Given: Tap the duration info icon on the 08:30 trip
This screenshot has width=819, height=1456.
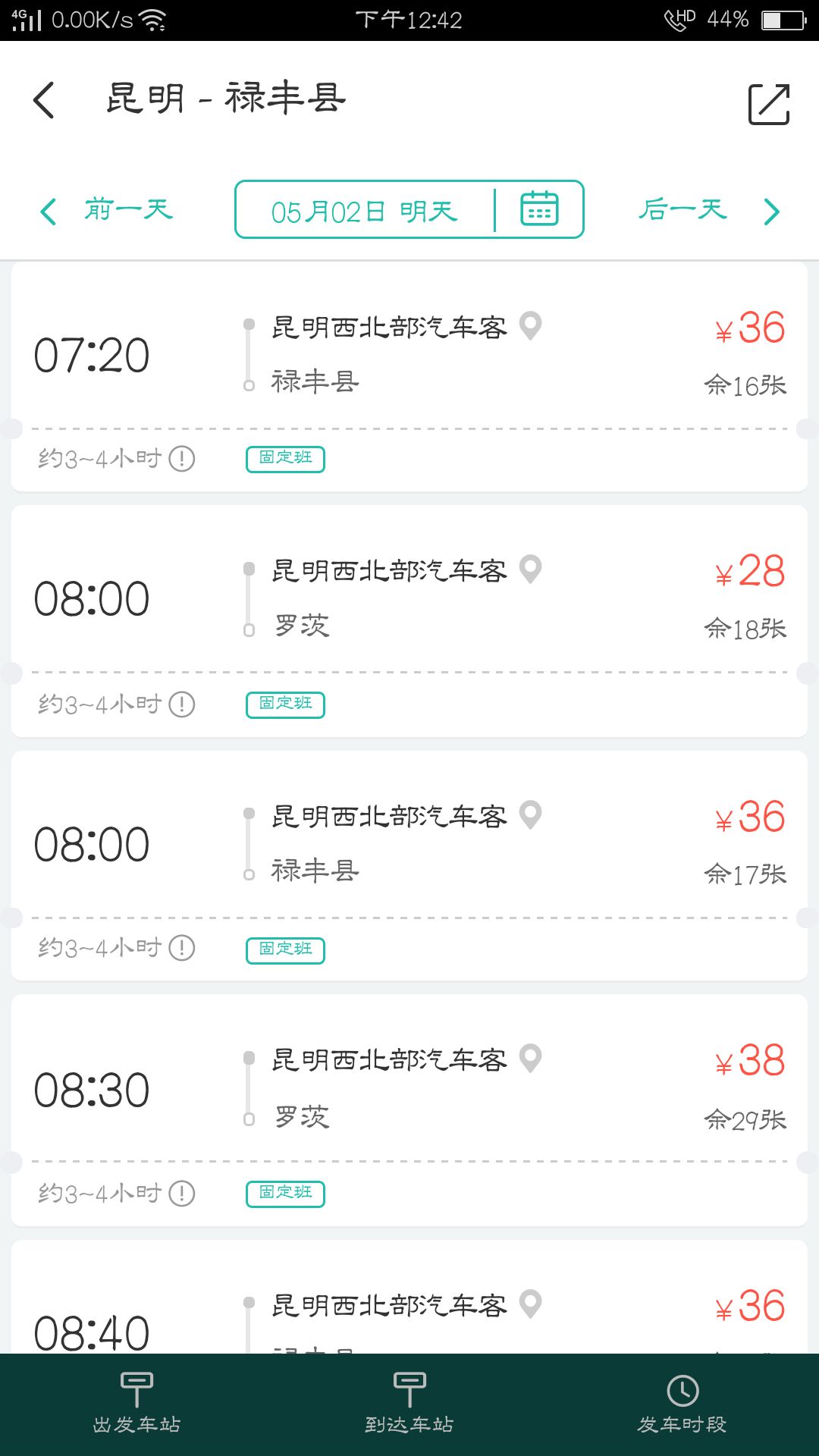Looking at the screenshot, I should tap(182, 1194).
